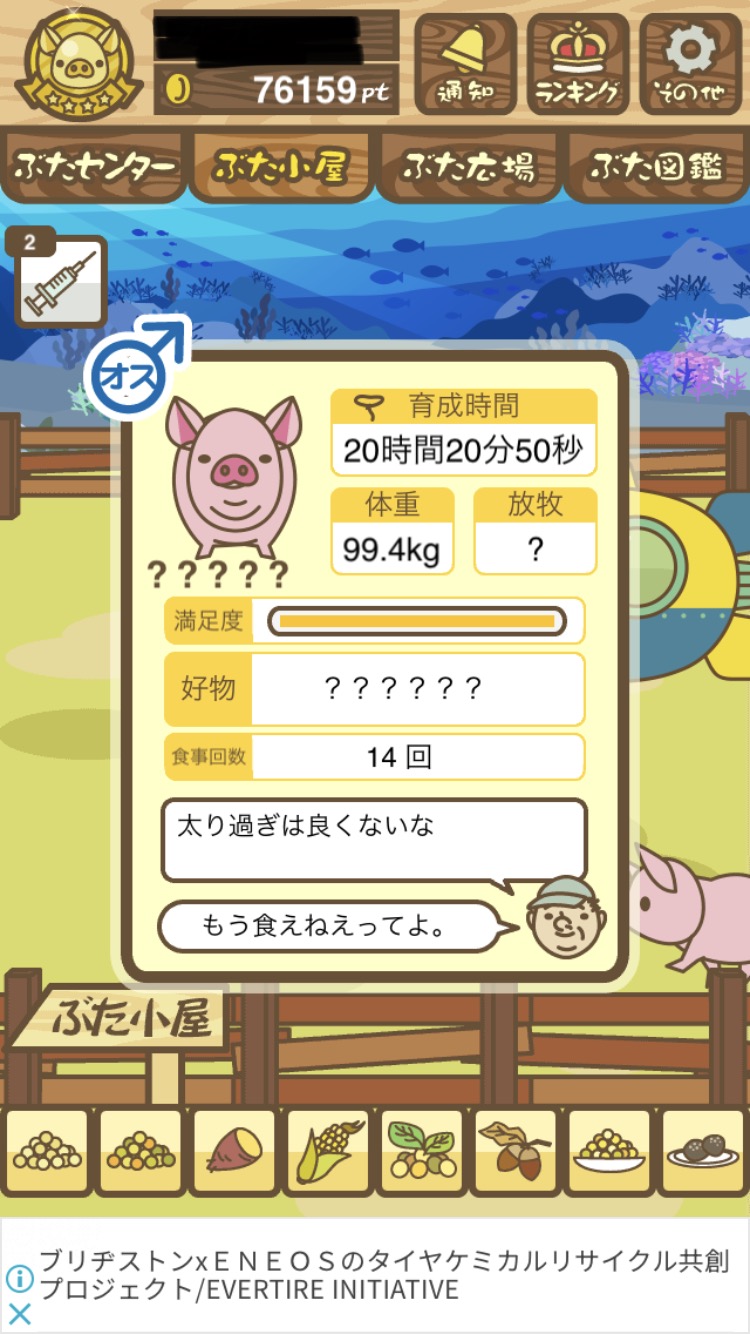The height and width of the screenshot is (1334, 750).
Task: Feed the corn cob
Action: point(328,1153)
